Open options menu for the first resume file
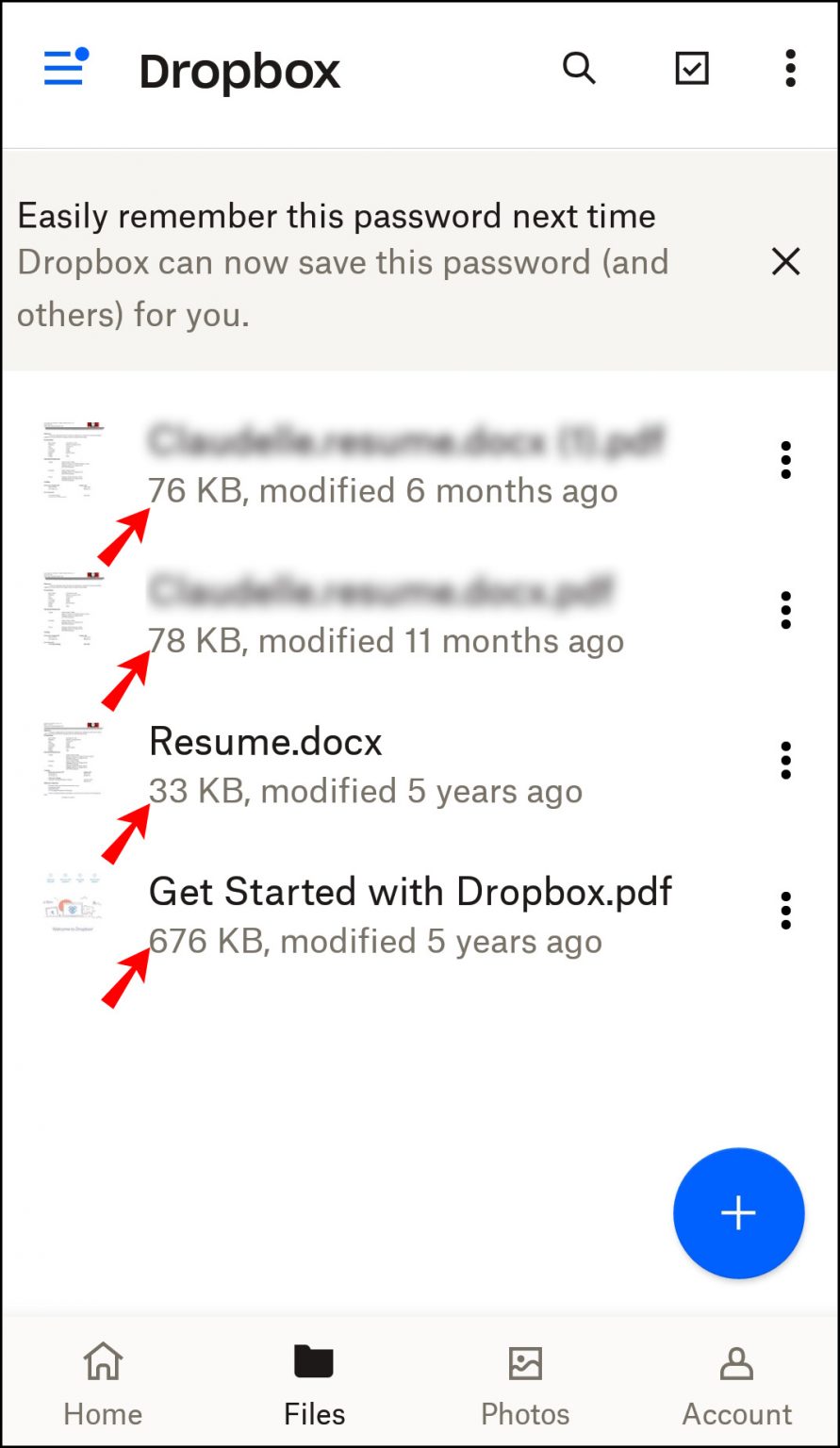The image size is (840, 1448). (786, 460)
